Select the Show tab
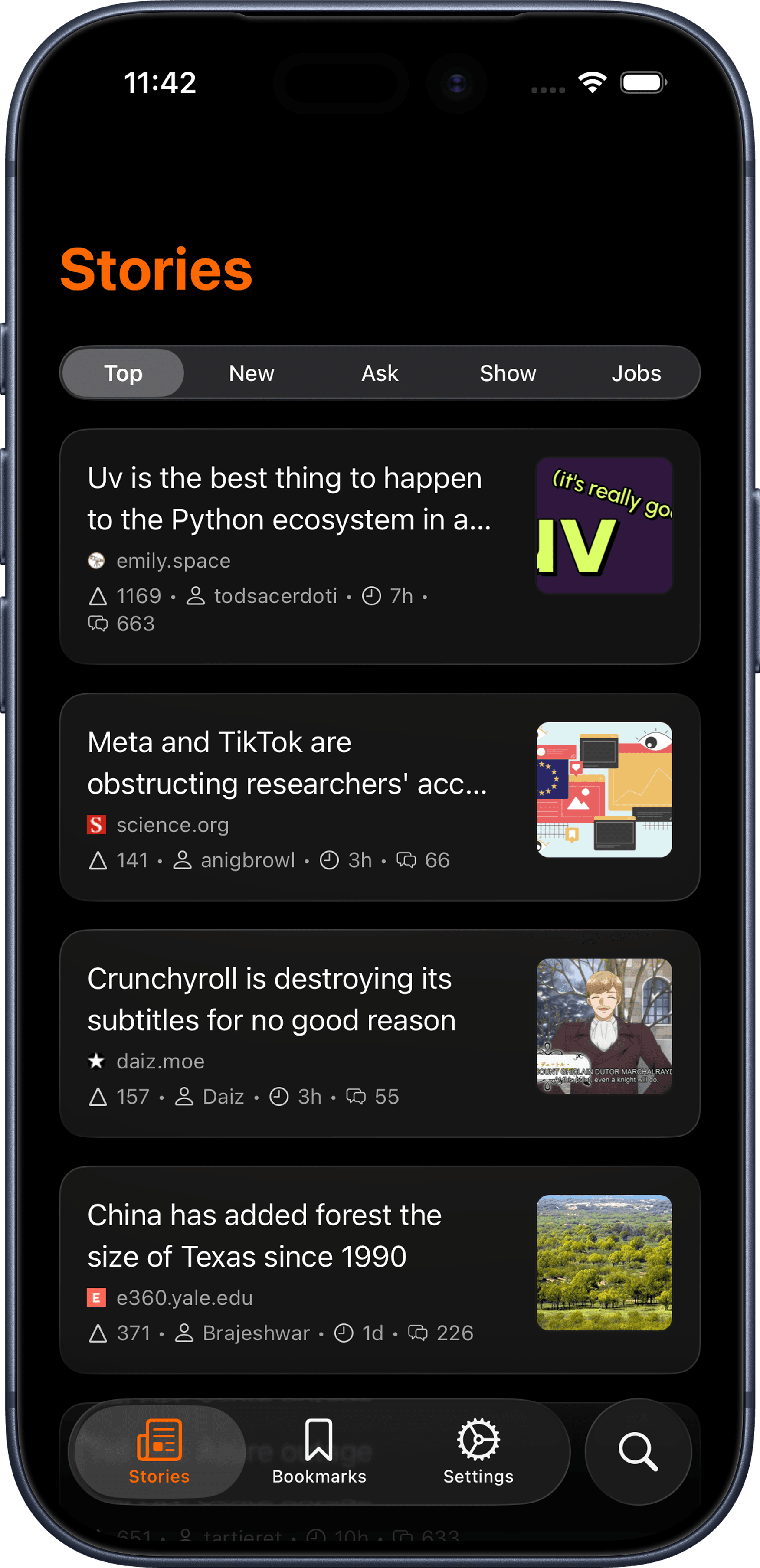The image size is (760, 1568). coord(508,372)
